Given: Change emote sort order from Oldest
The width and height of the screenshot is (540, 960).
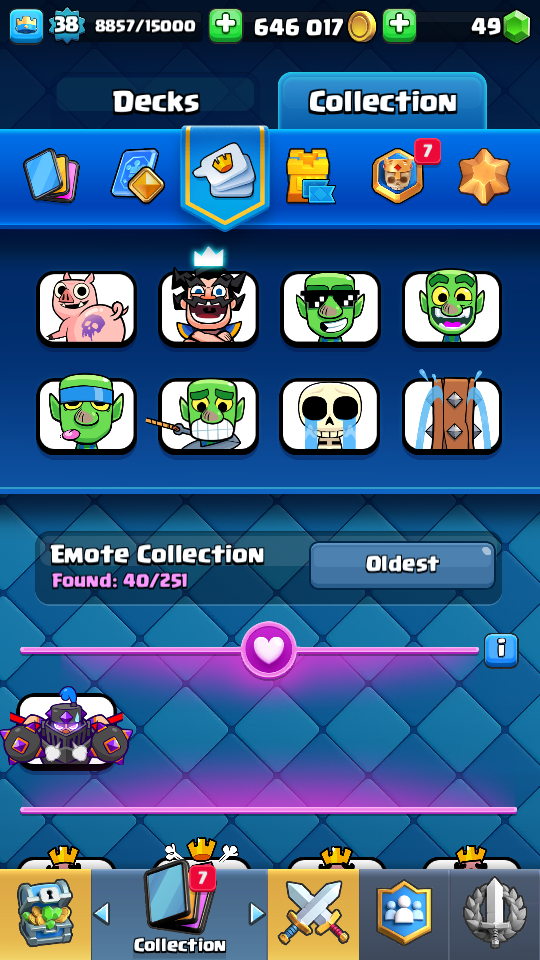Looking at the screenshot, I should click(x=402, y=564).
